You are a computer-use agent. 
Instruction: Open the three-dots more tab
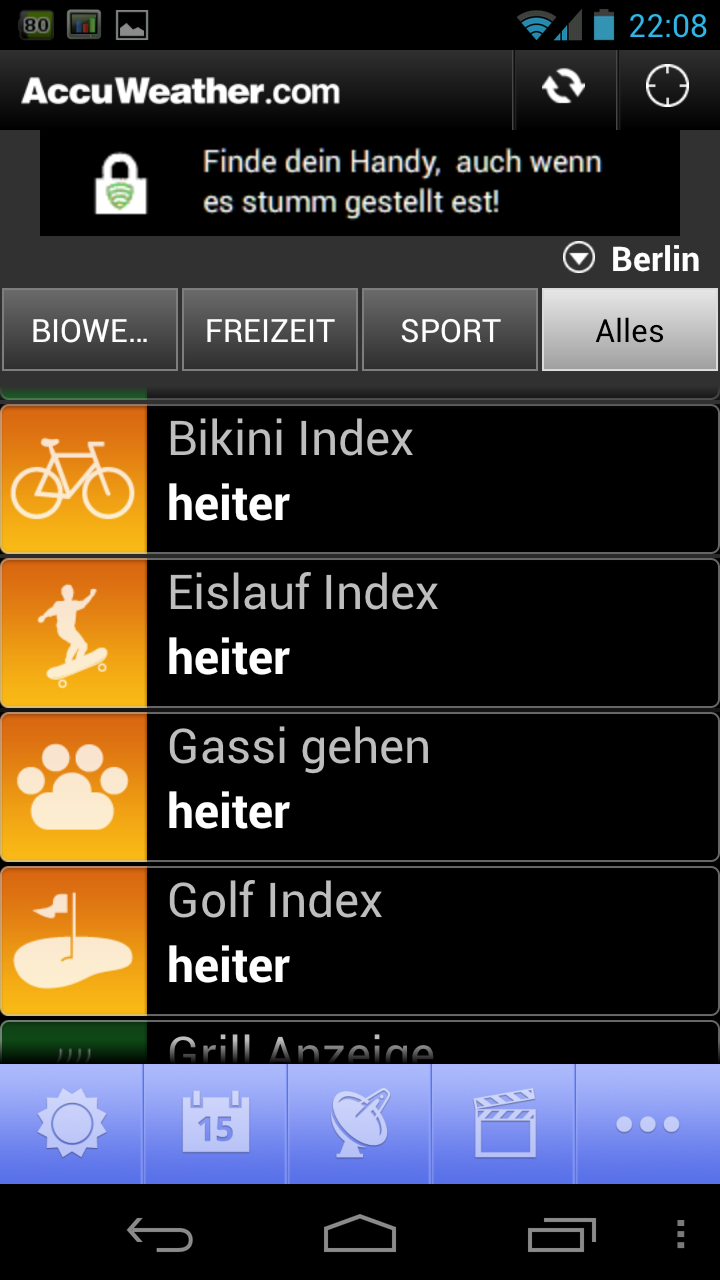[648, 1123]
